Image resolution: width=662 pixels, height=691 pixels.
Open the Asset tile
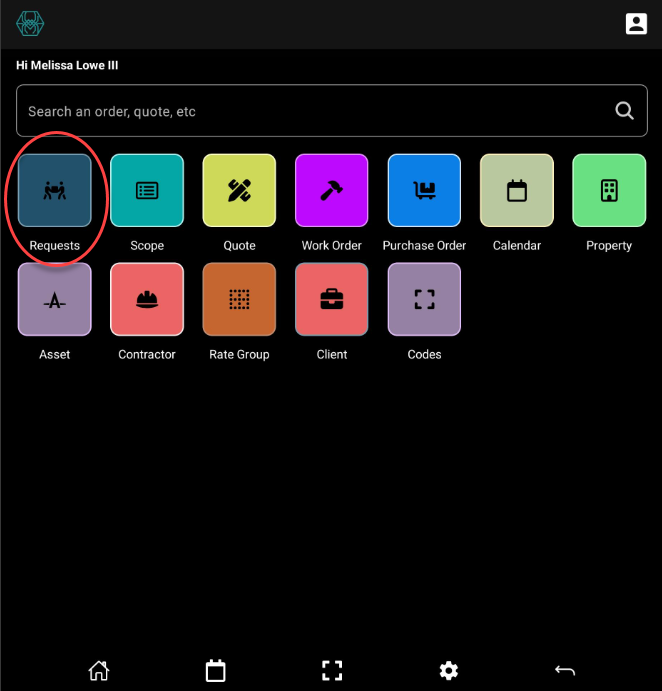pos(55,299)
